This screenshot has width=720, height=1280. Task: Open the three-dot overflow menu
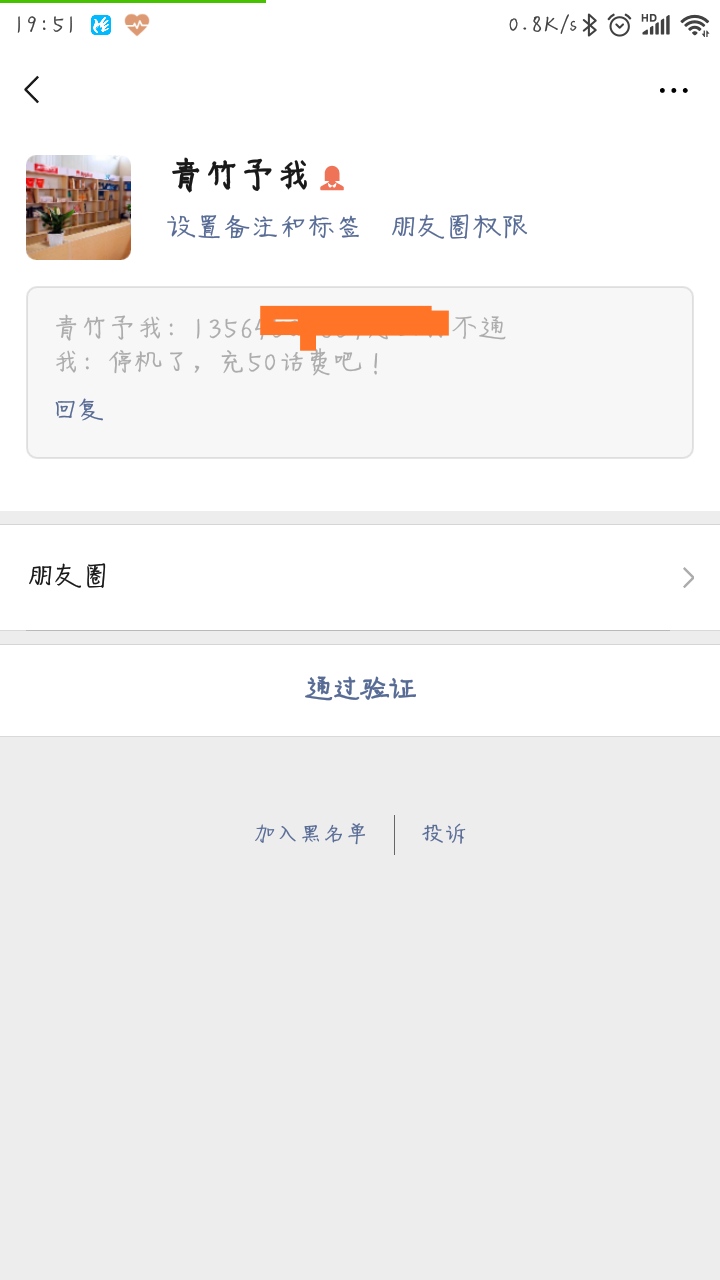tap(673, 91)
